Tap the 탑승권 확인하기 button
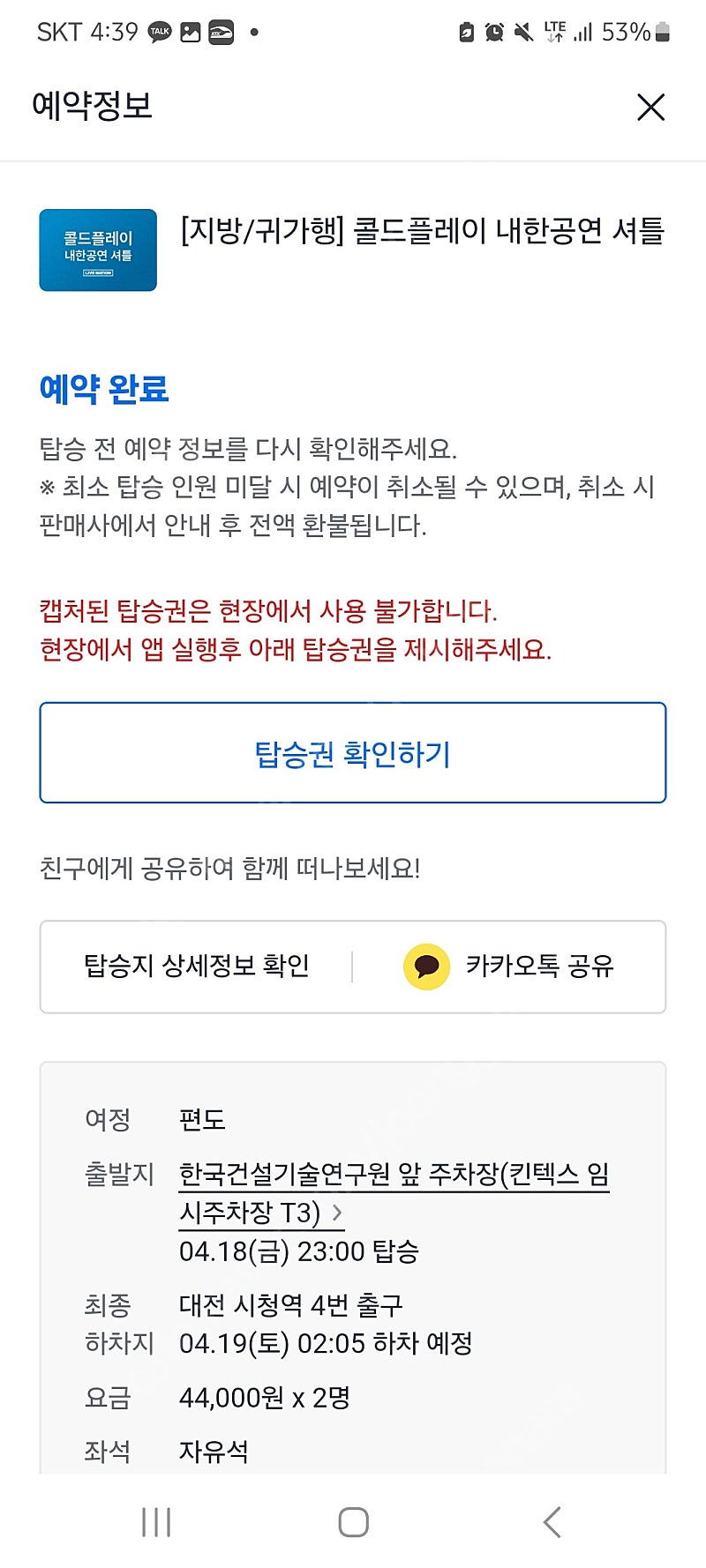706x1568 pixels. (x=353, y=753)
